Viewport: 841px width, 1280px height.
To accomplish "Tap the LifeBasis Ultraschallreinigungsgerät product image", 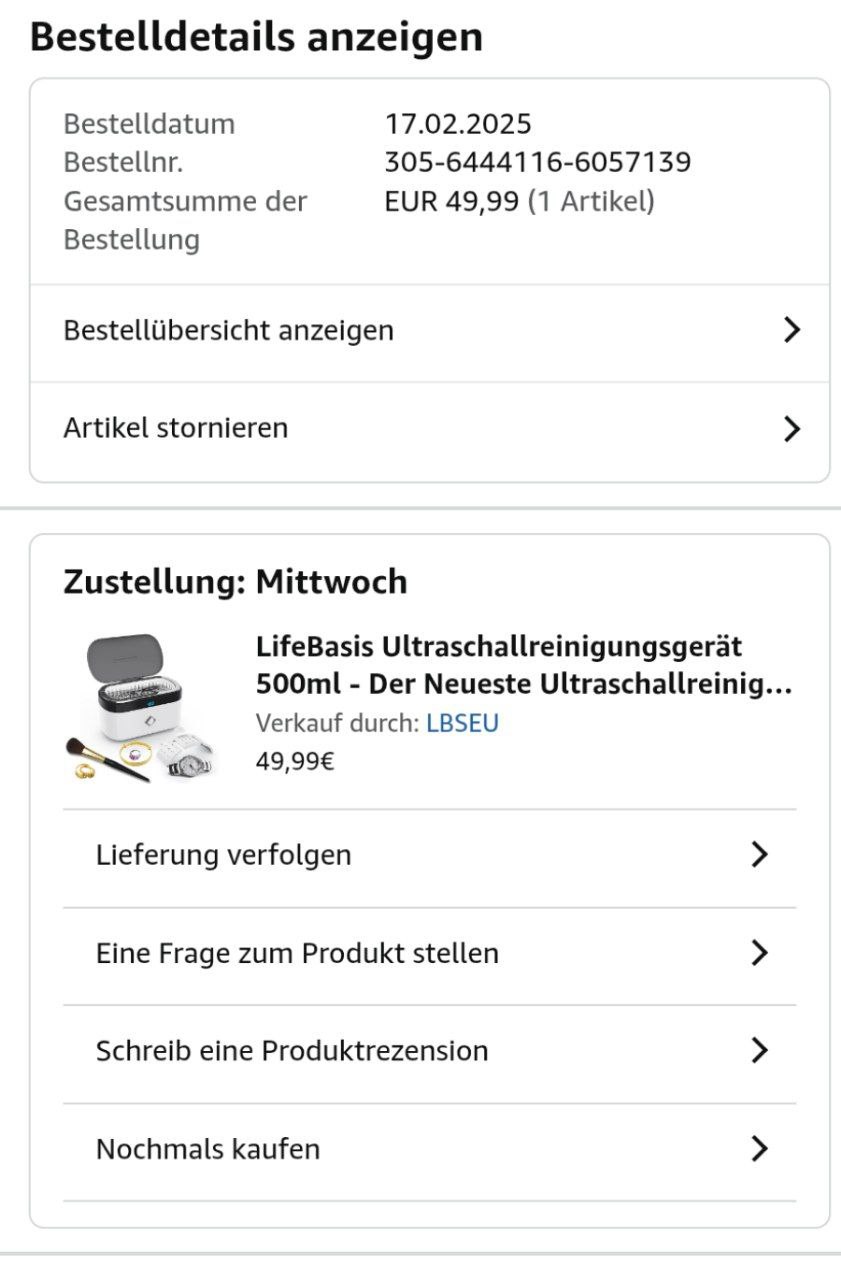I will tap(139, 706).
